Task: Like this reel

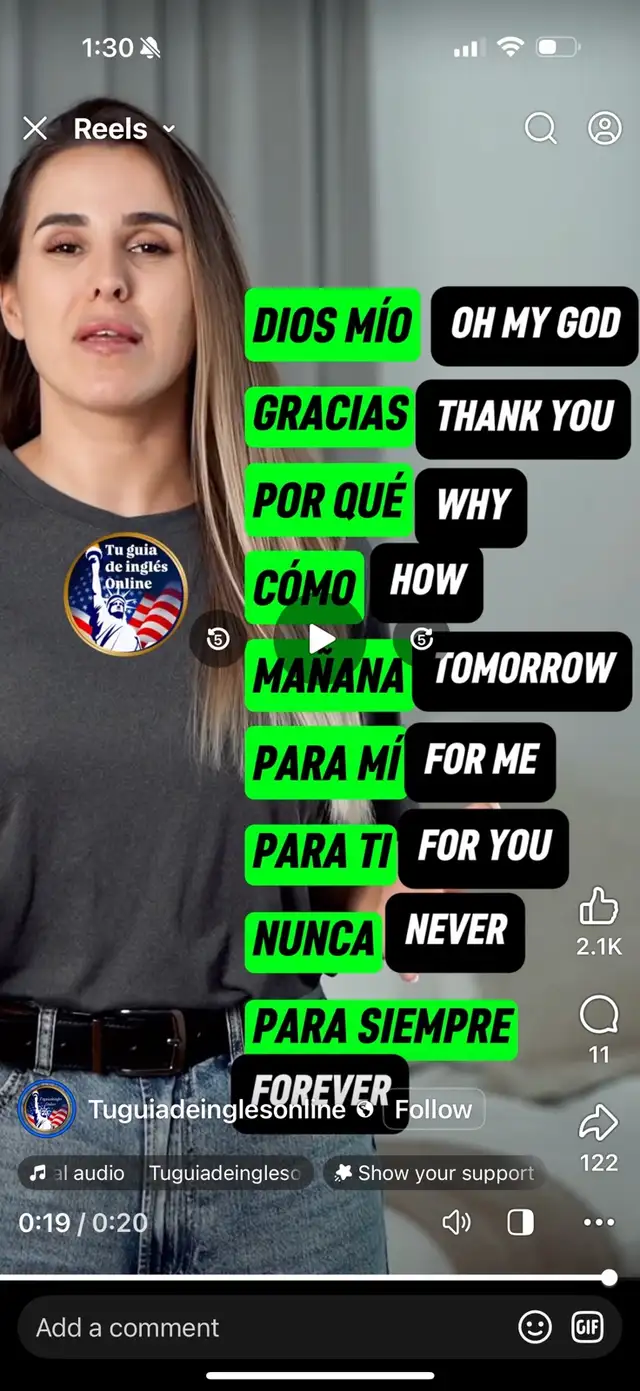Action: tap(599, 906)
